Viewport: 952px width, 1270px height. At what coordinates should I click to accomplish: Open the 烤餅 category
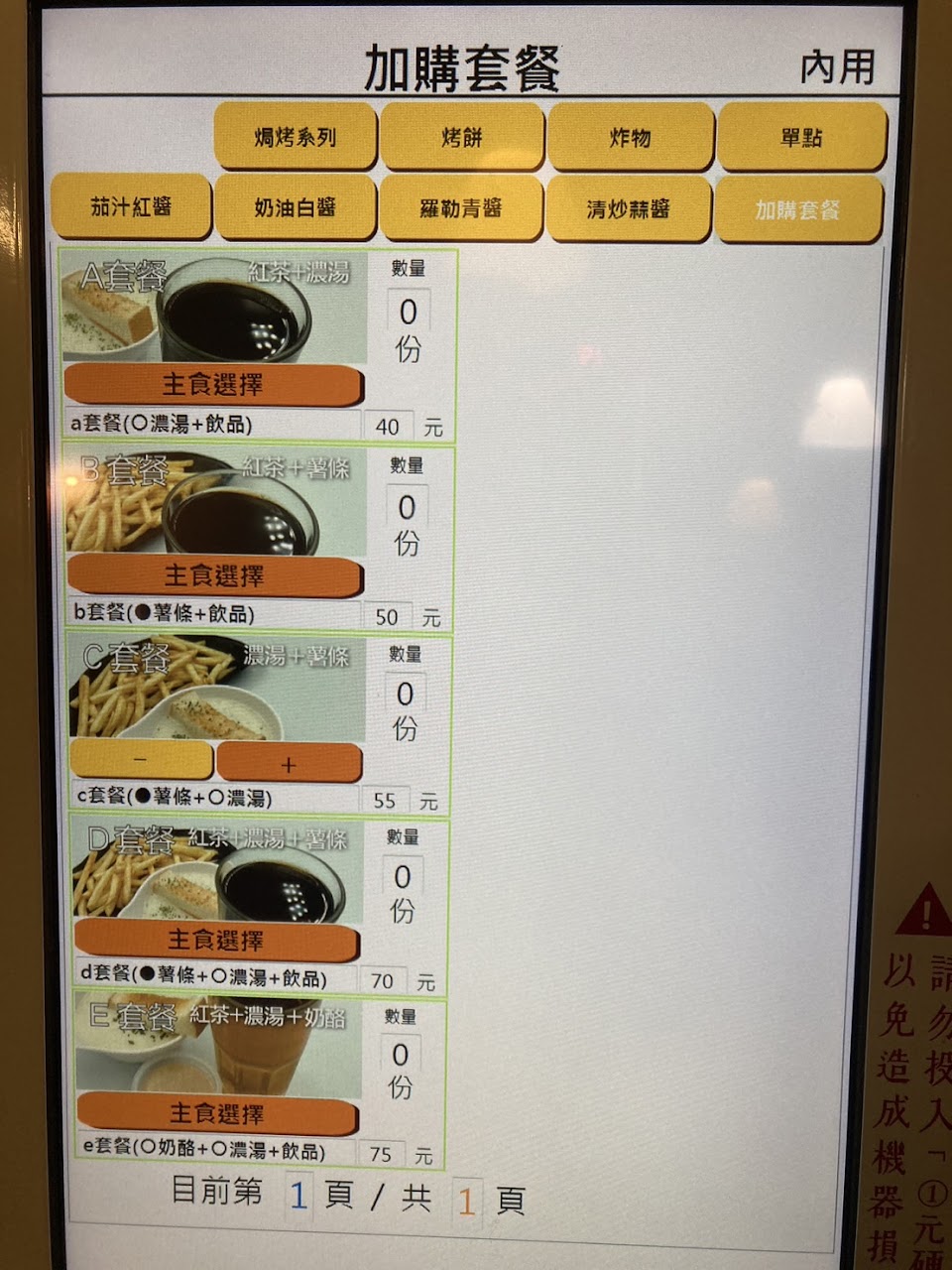pos(462,137)
